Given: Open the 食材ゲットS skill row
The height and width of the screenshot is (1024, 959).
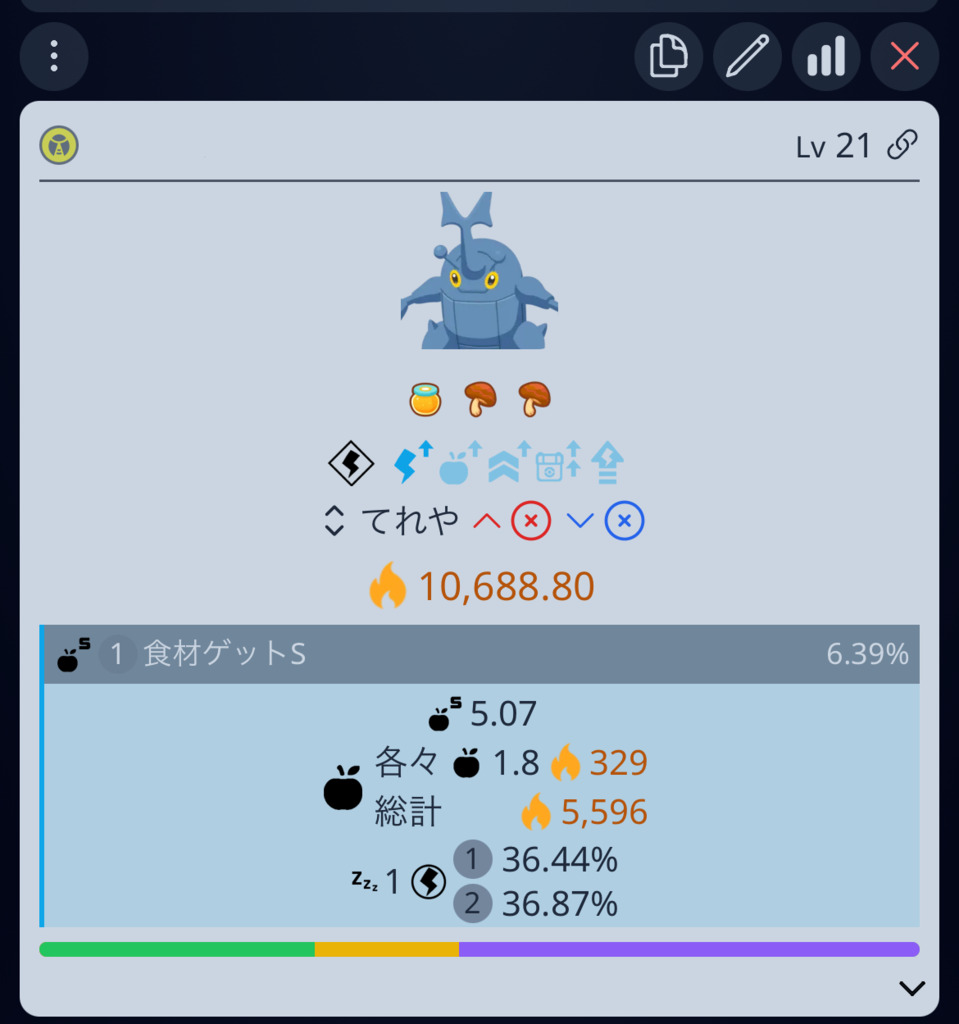Looking at the screenshot, I should [480, 655].
